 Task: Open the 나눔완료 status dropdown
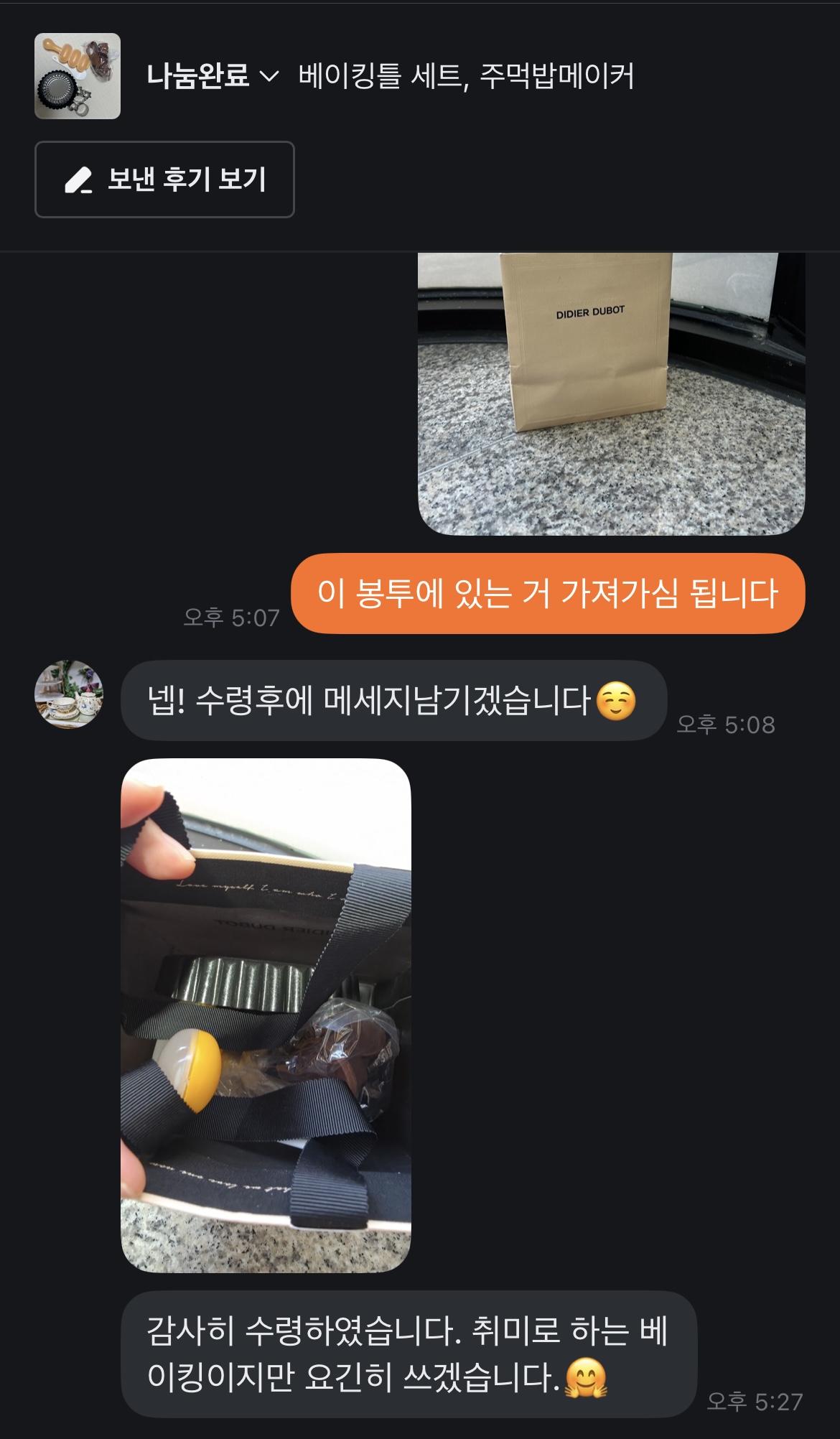pyautogui.click(x=213, y=76)
